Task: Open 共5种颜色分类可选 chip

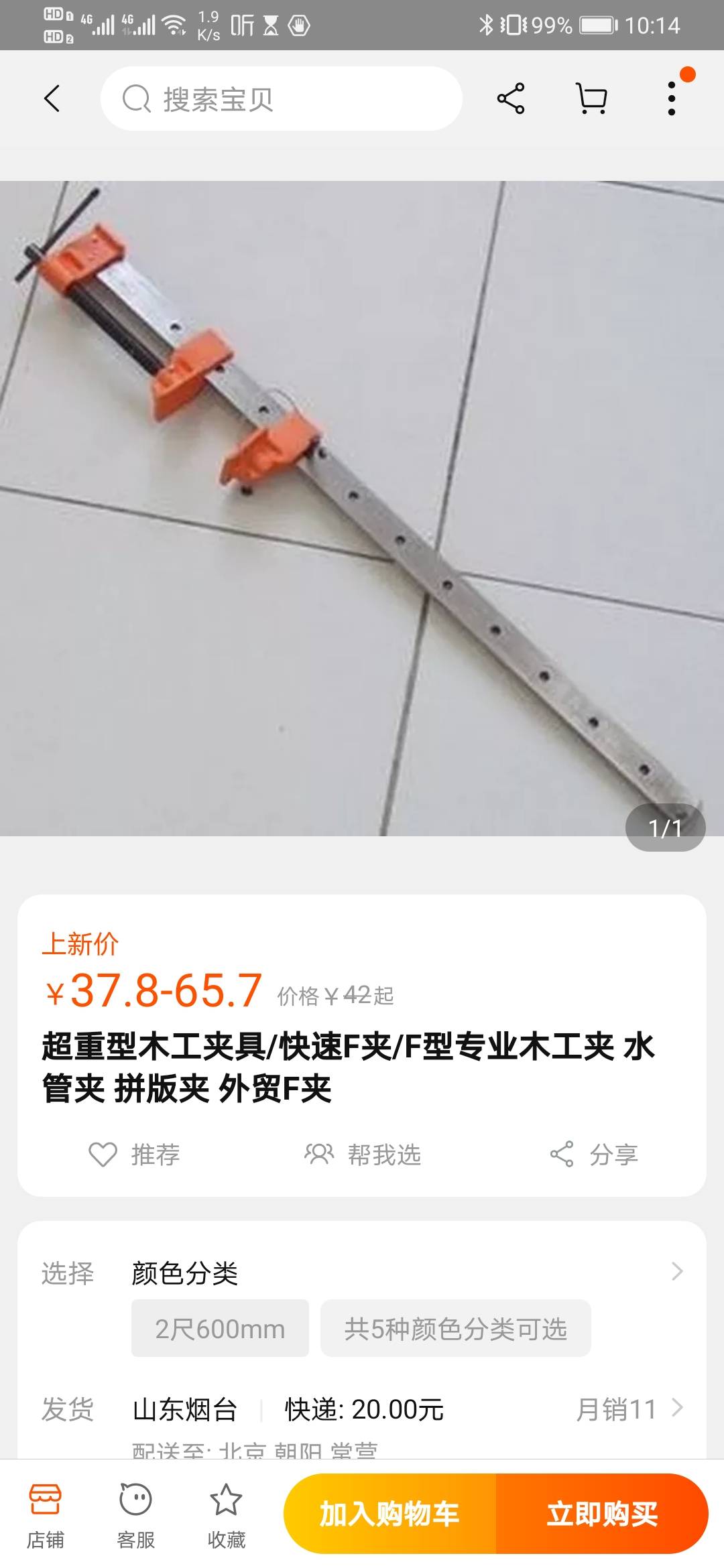Action: pyautogui.click(x=455, y=1329)
